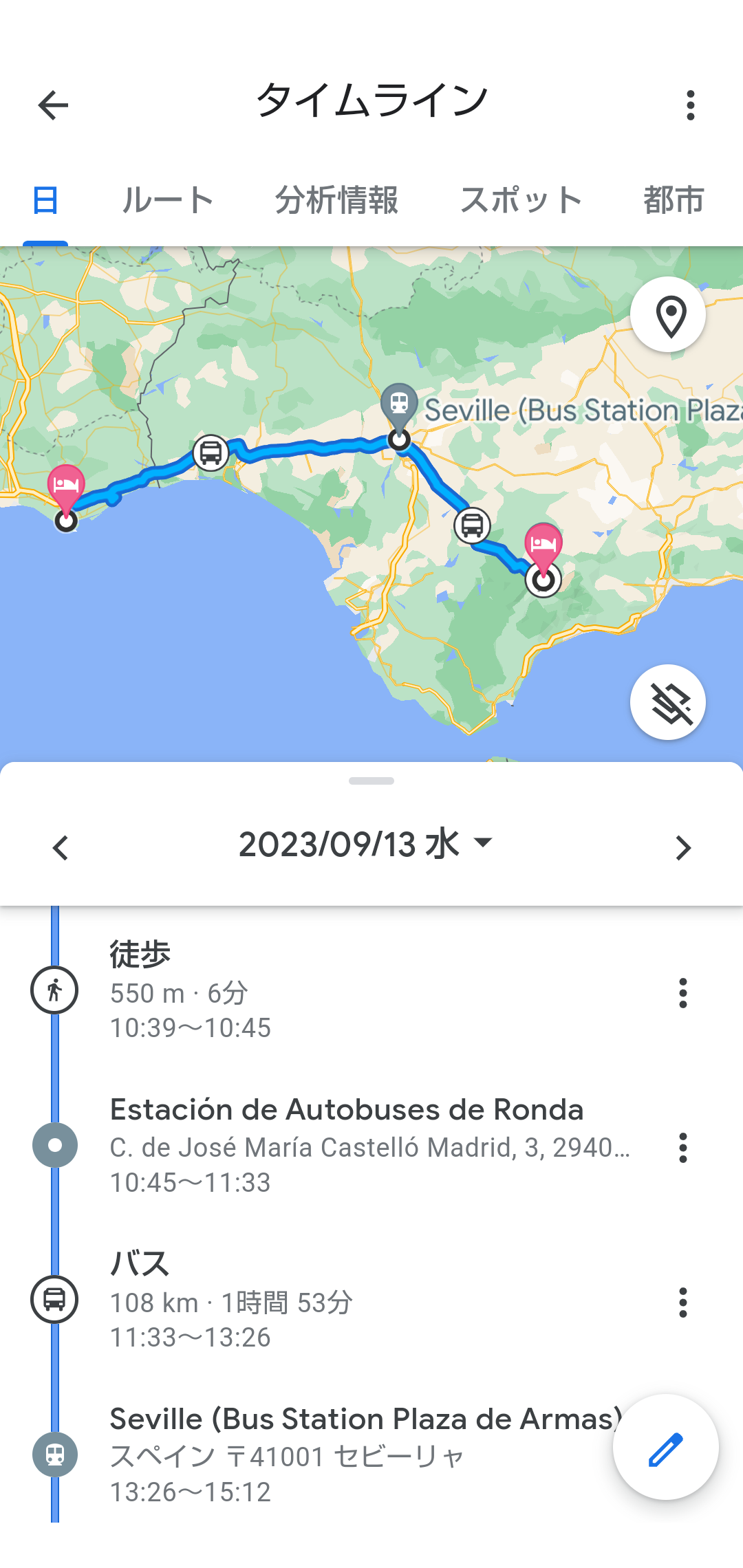Select the 都市 tab
743x1568 pixels.
pos(674,201)
